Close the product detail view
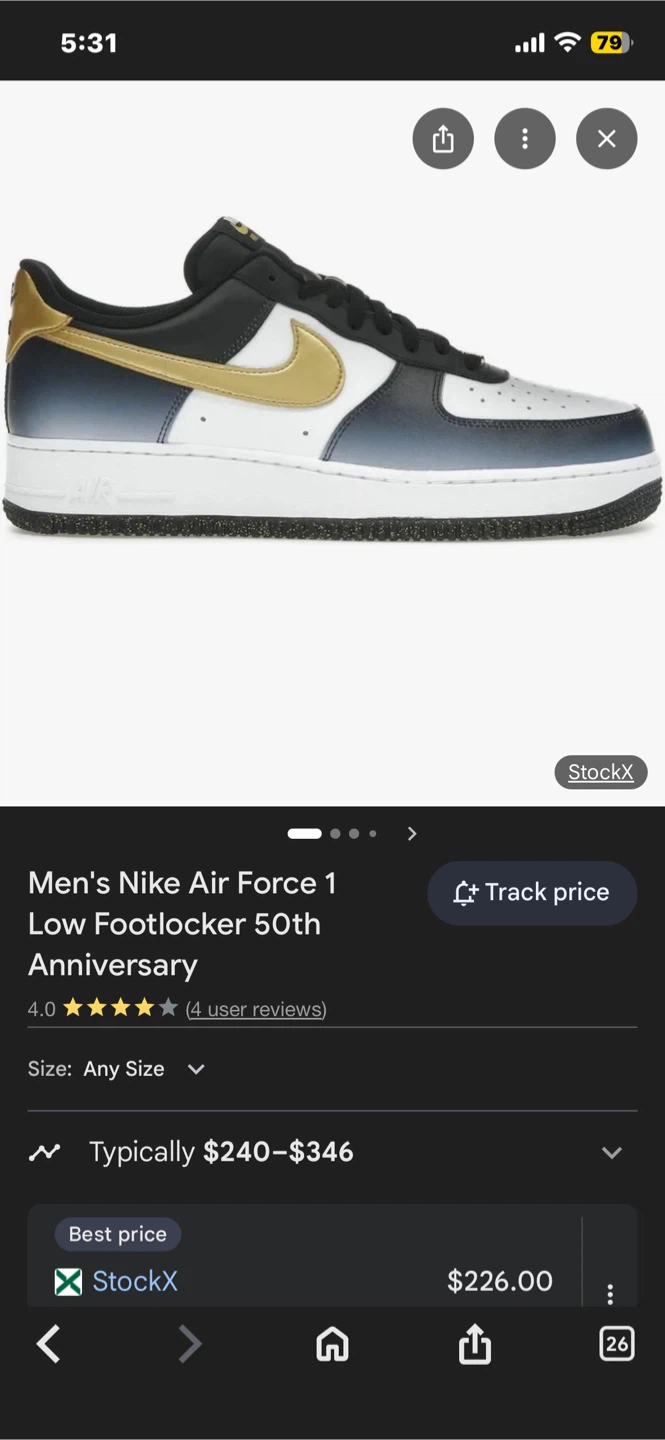665x1440 pixels. [x=607, y=139]
